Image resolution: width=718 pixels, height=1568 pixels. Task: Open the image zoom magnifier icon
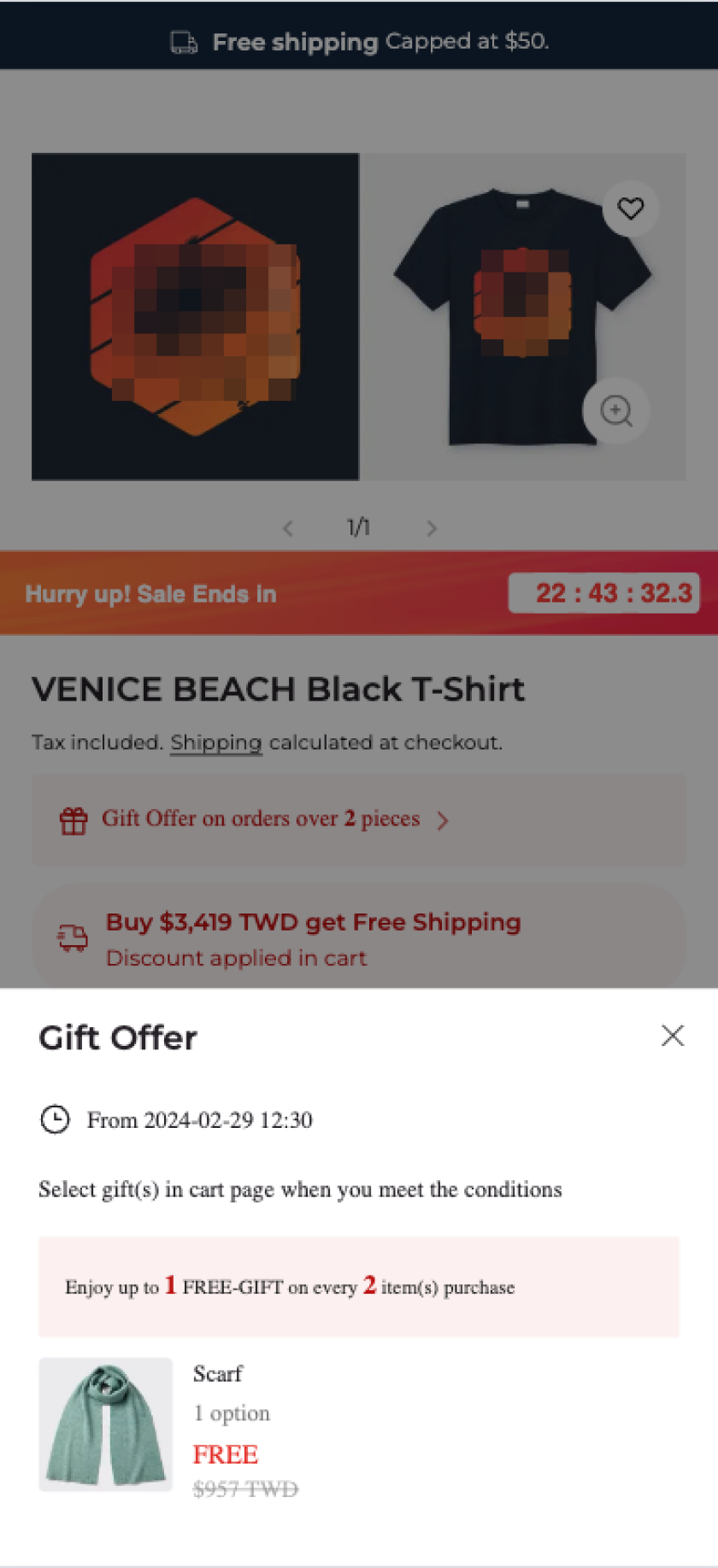[615, 411]
